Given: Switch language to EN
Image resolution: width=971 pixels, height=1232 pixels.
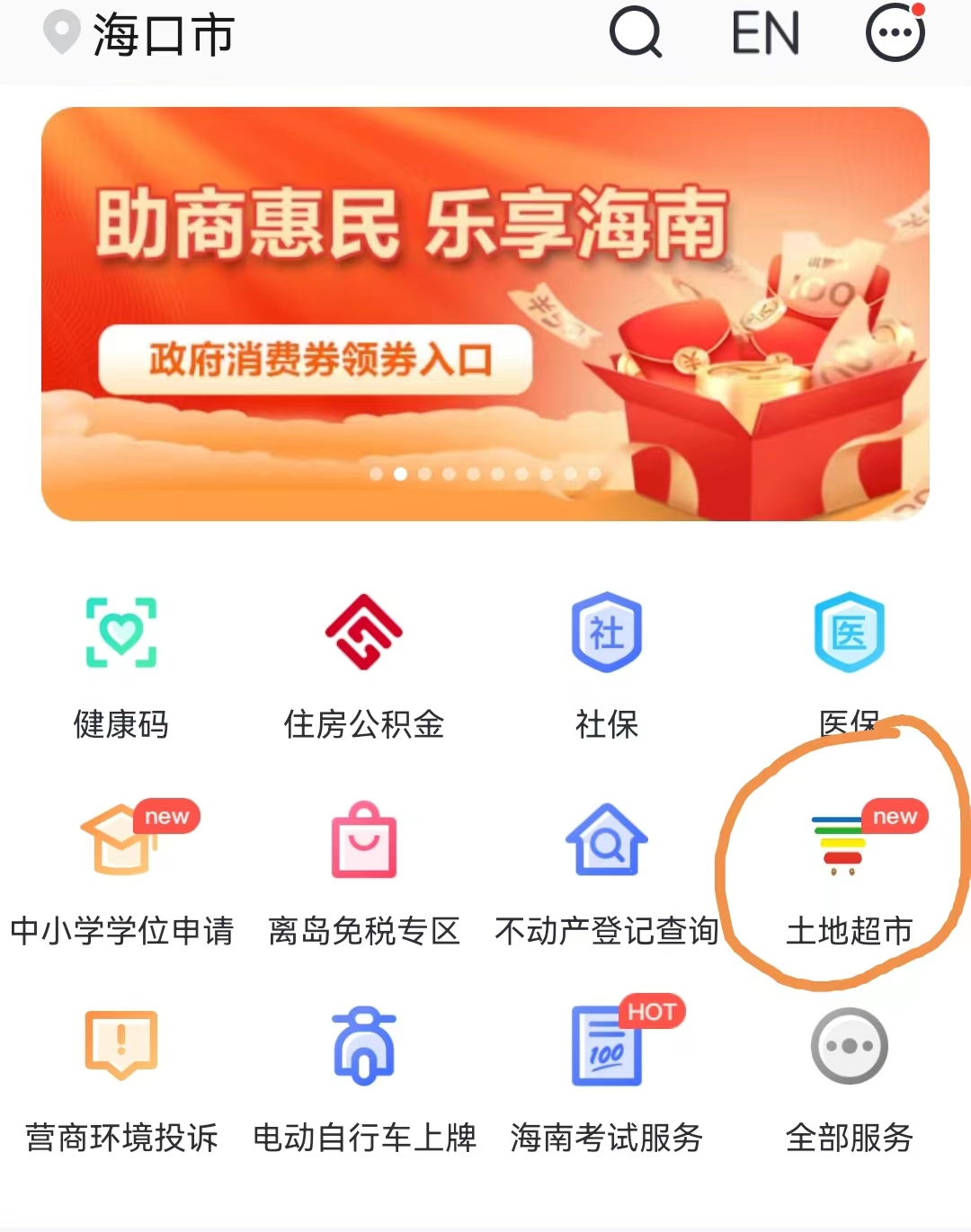Looking at the screenshot, I should tap(765, 34).
